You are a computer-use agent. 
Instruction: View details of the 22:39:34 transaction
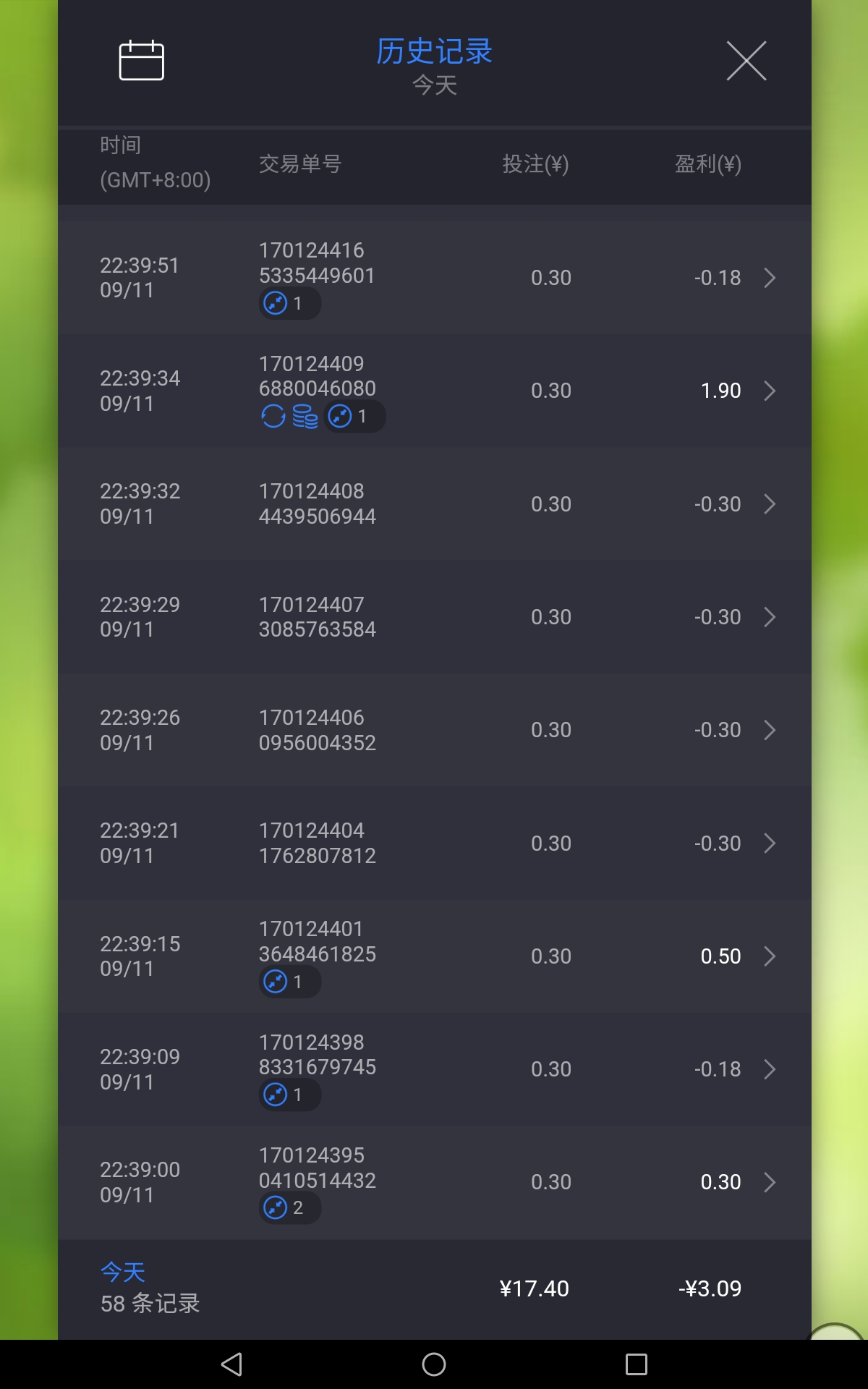pos(434,391)
